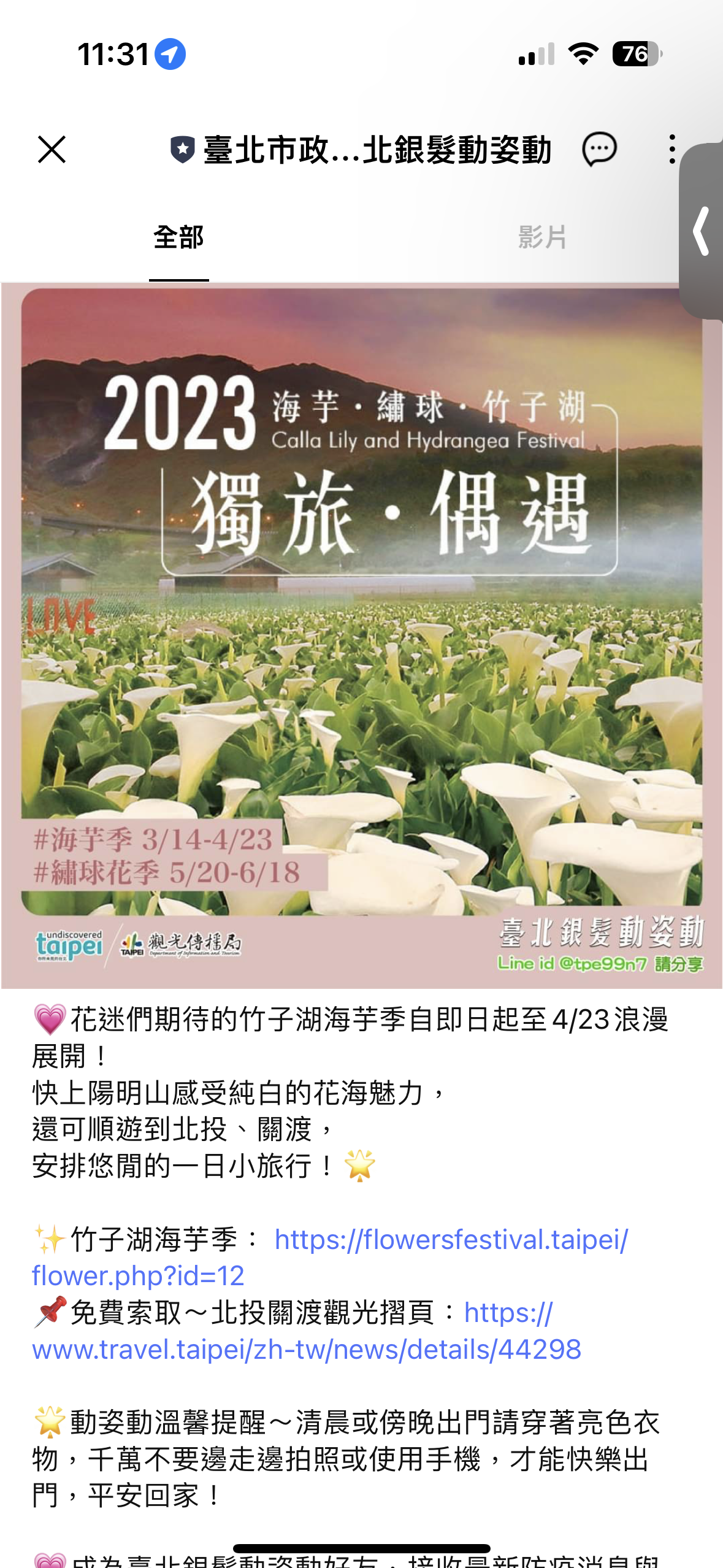Viewport: 723px width, 1568px height.
Task: Switch to the 全部 tab
Action: coord(178,237)
